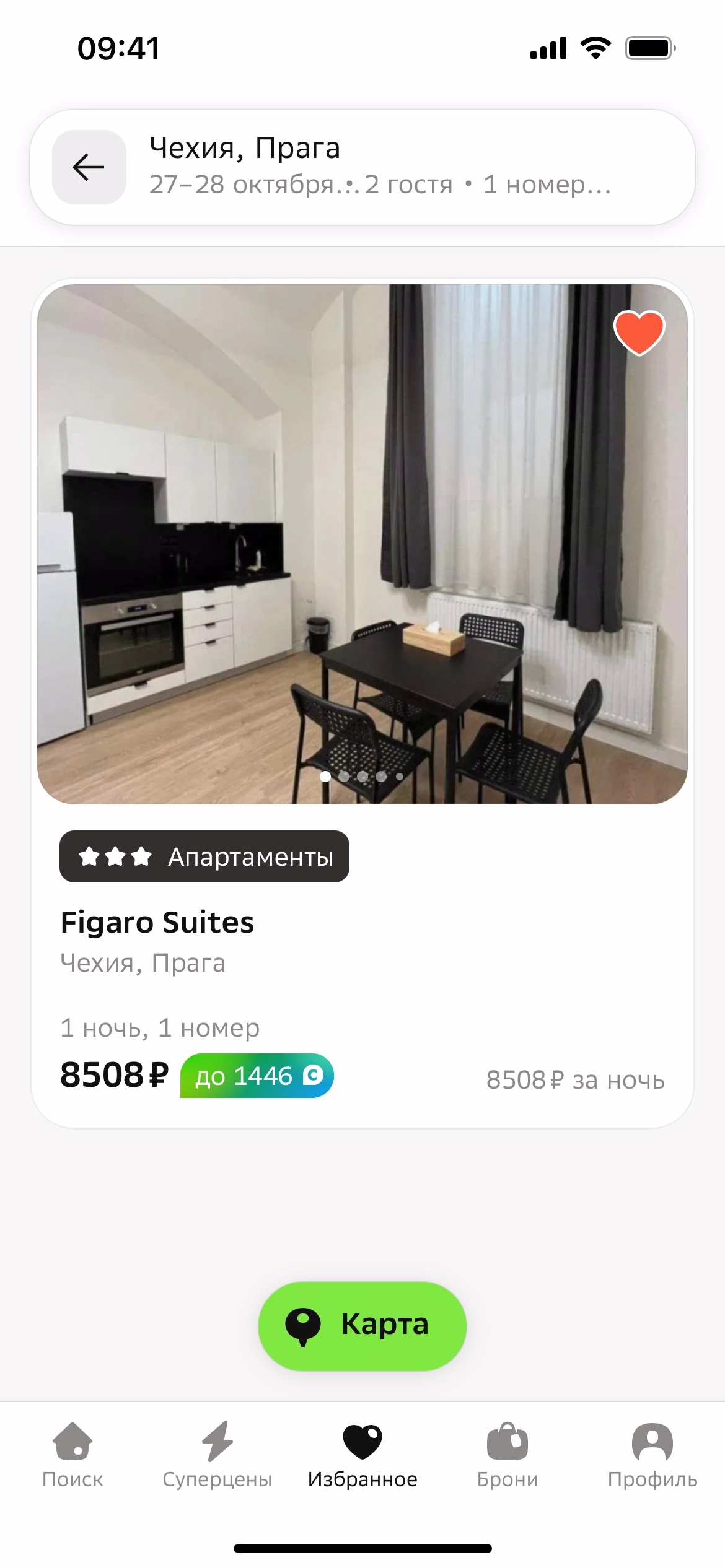Go to the Брони tab
Image resolution: width=725 pixels, height=1568 pixels.
click(x=507, y=1455)
